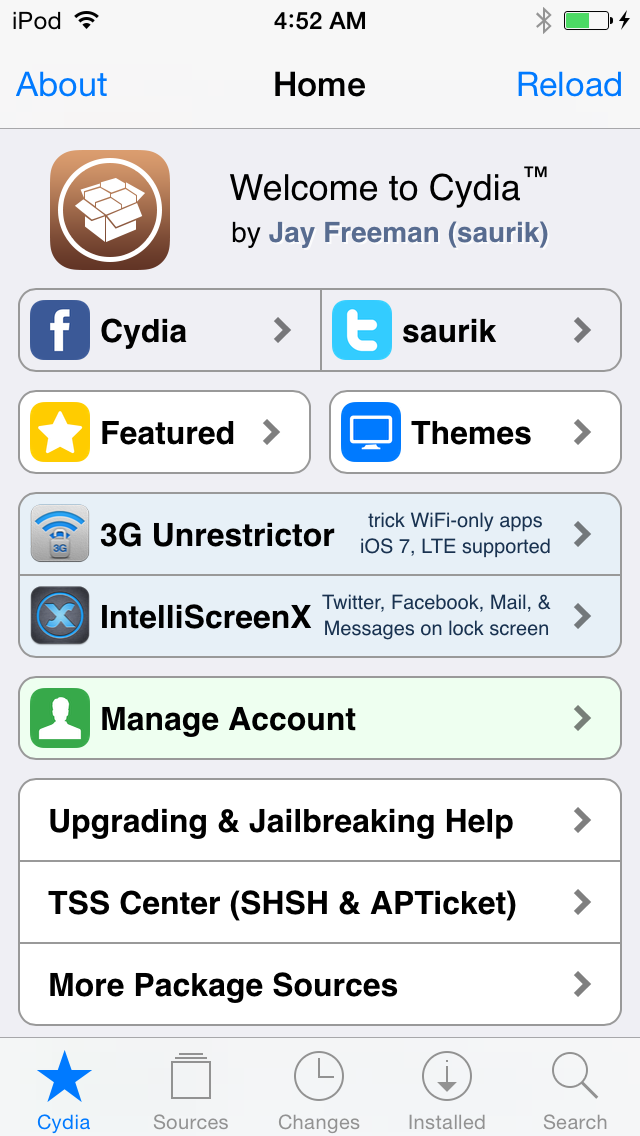Open the Themes section
Viewport: 640px width, 1136px height.
coord(475,433)
